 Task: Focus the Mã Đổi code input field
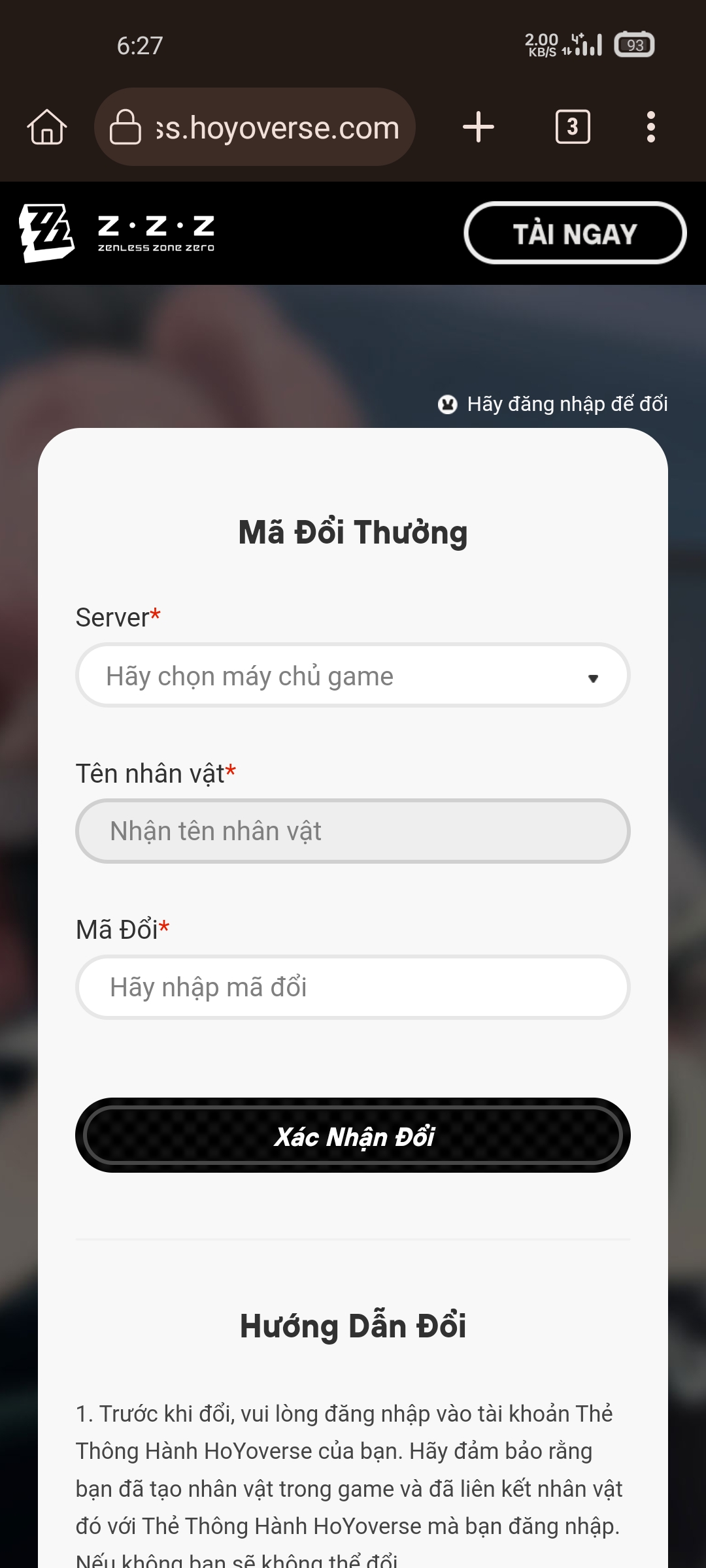(353, 987)
